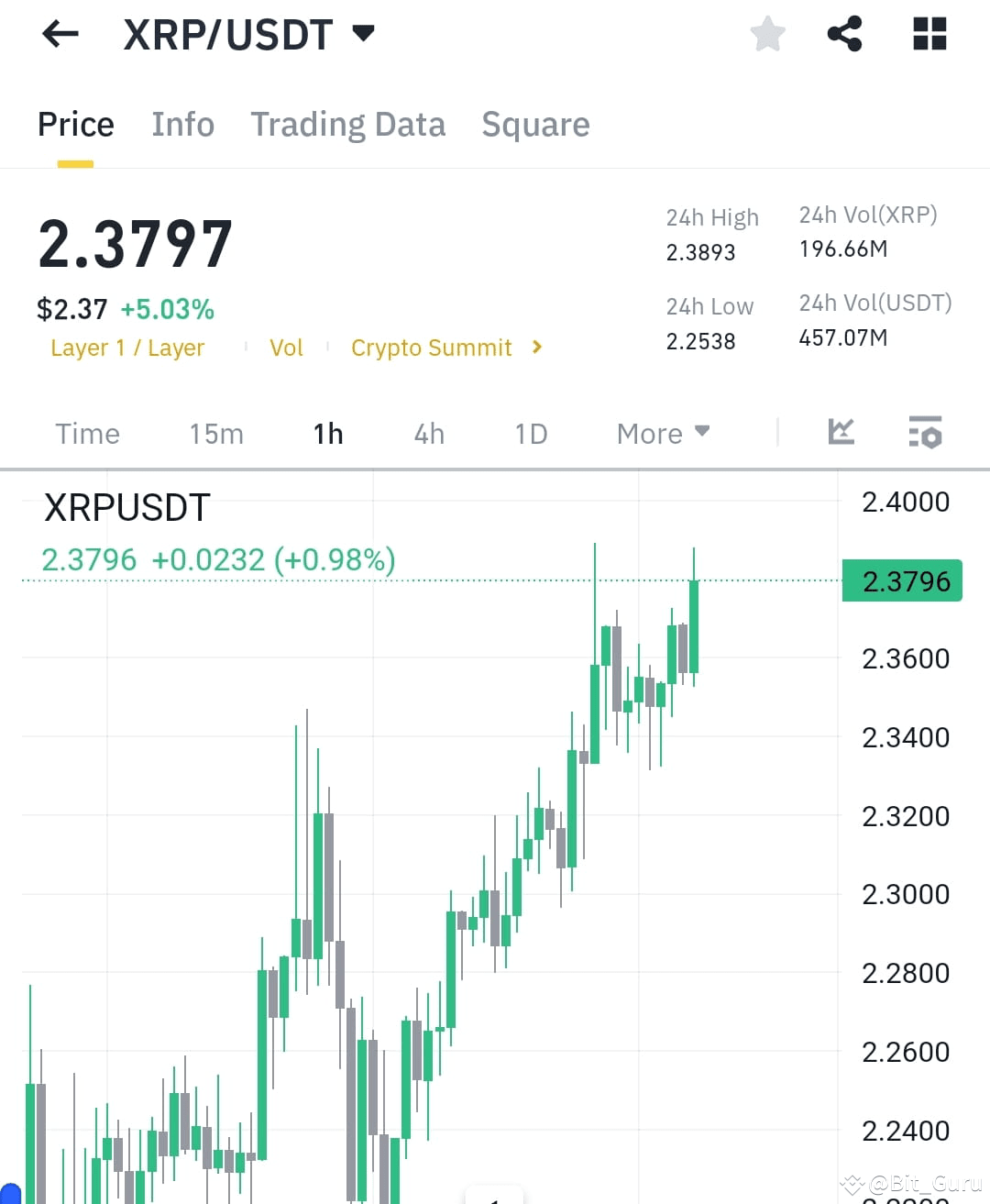This screenshot has width=990, height=1204.
Task: Favorite XRP/USDT using the star icon
Action: pyautogui.click(x=767, y=34)
